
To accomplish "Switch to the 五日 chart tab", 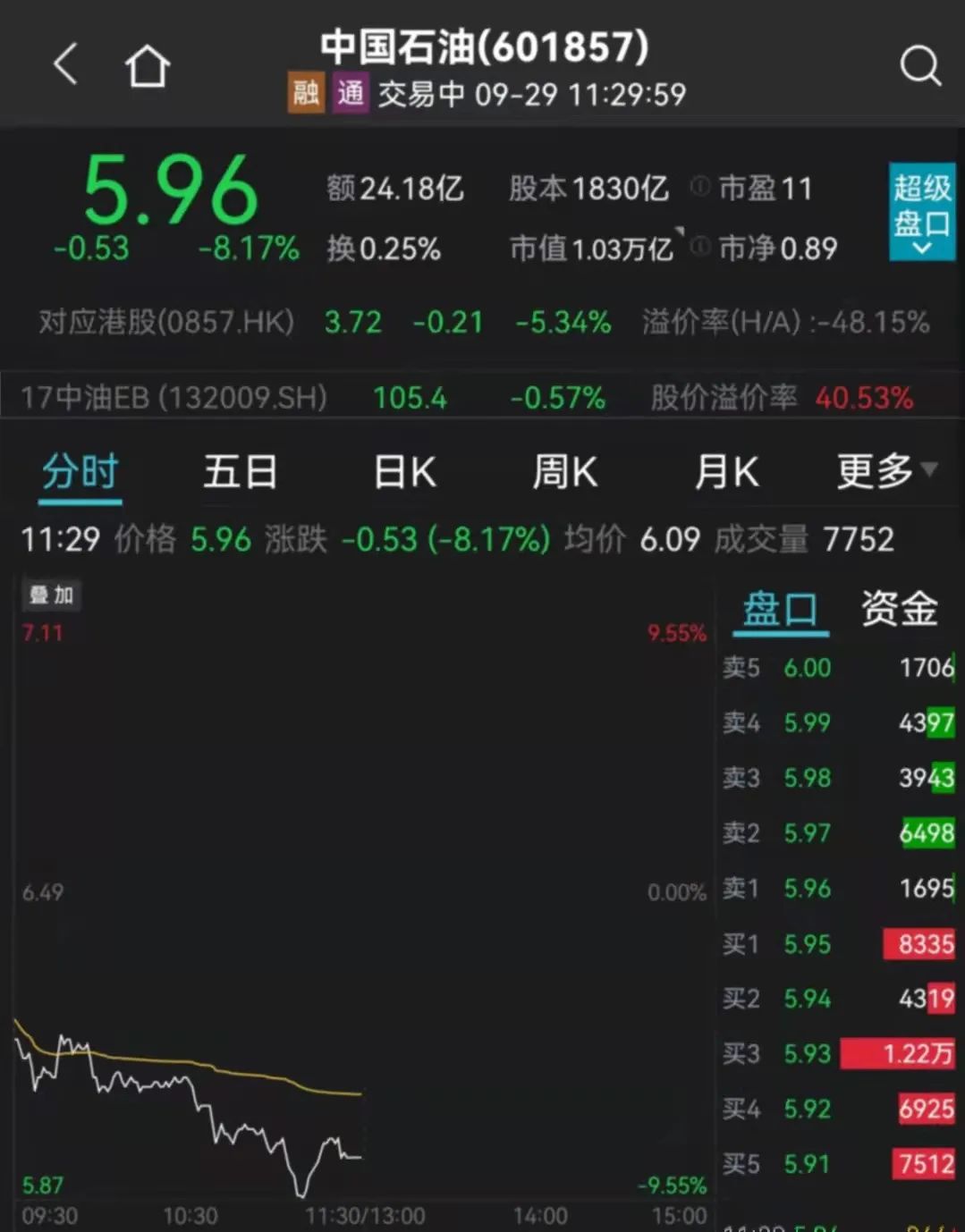I will (240, 471).
